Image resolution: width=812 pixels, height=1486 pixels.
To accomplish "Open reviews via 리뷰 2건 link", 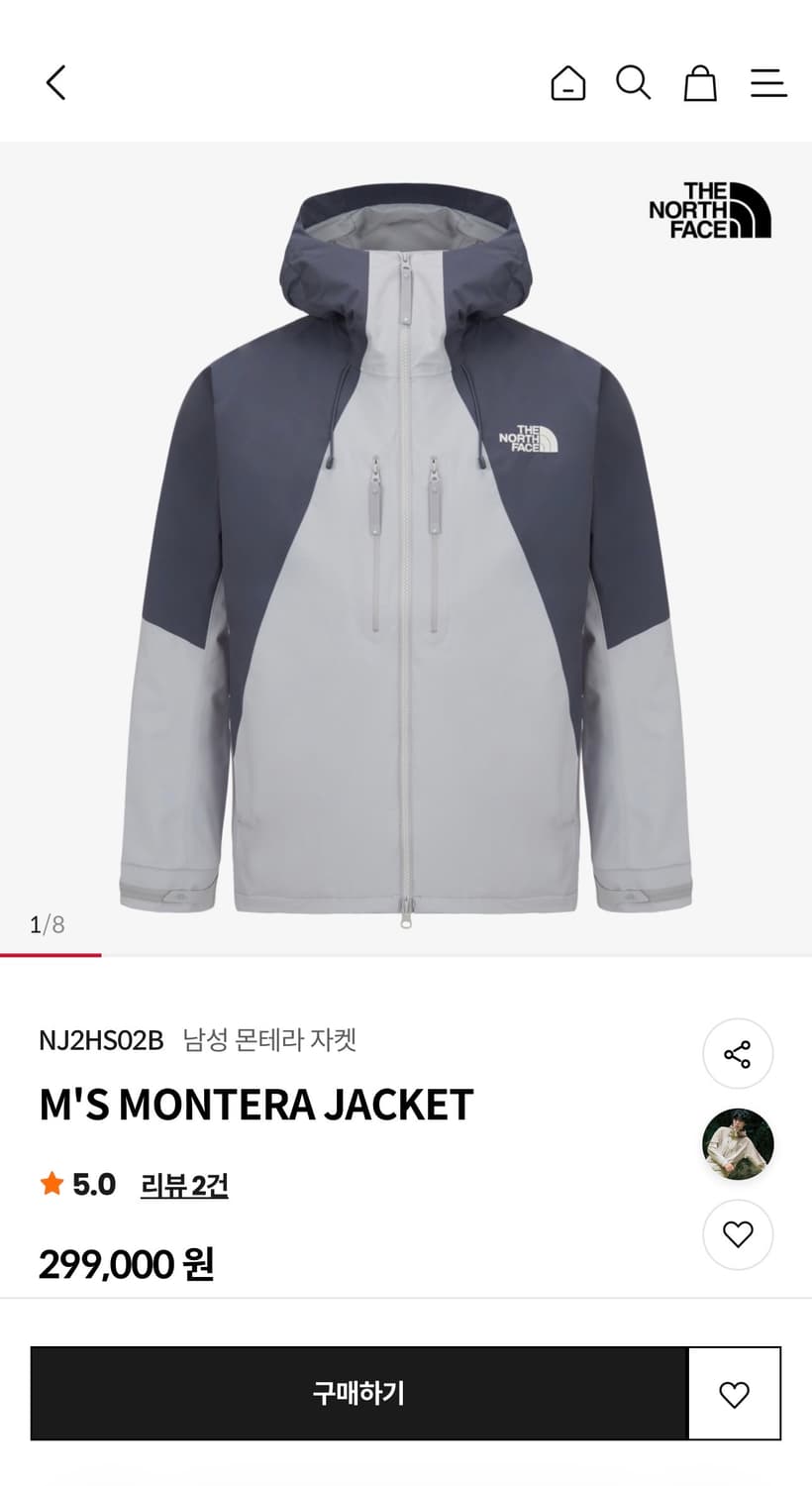I will point(185,1185).
